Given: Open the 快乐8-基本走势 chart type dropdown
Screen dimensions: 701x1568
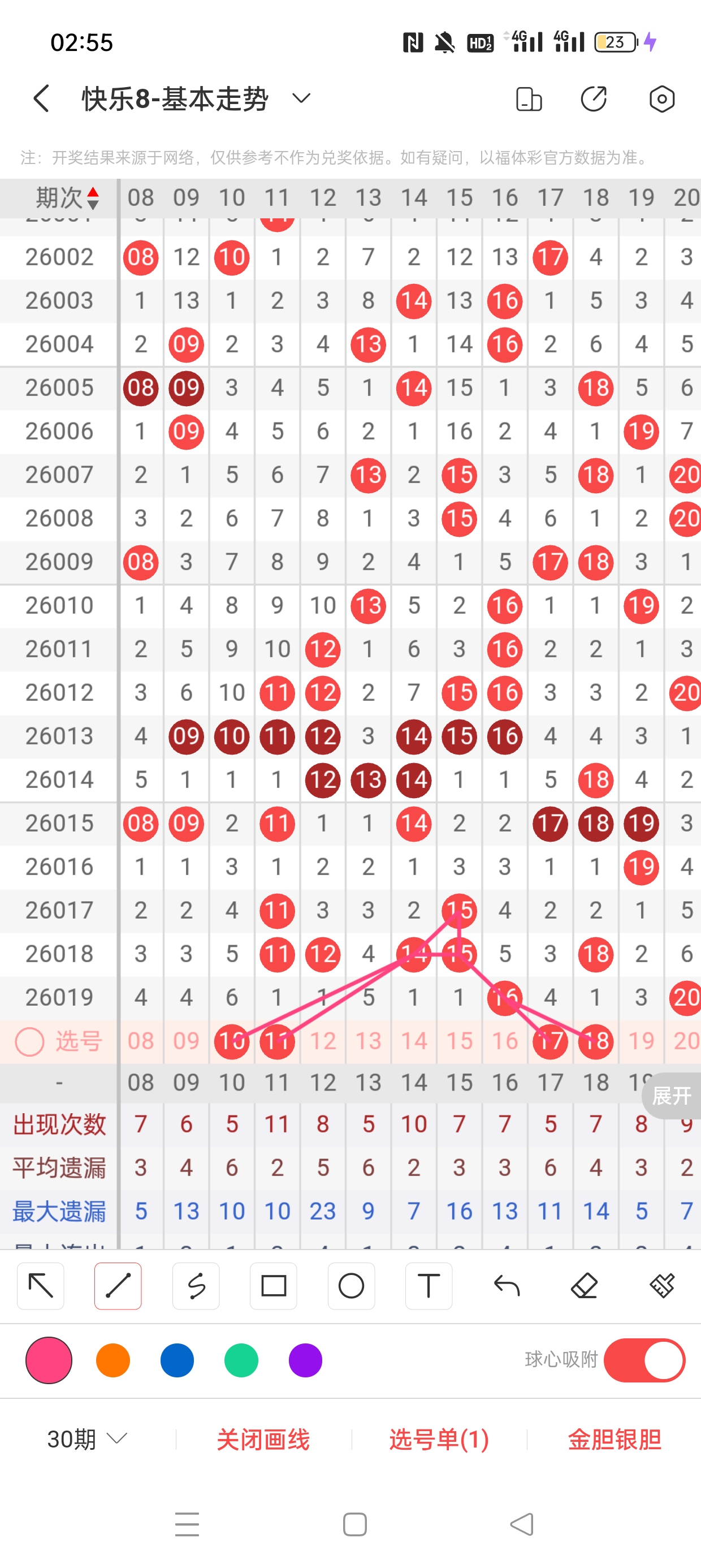Looking at the screenshot, I should (x=301, y=98).
